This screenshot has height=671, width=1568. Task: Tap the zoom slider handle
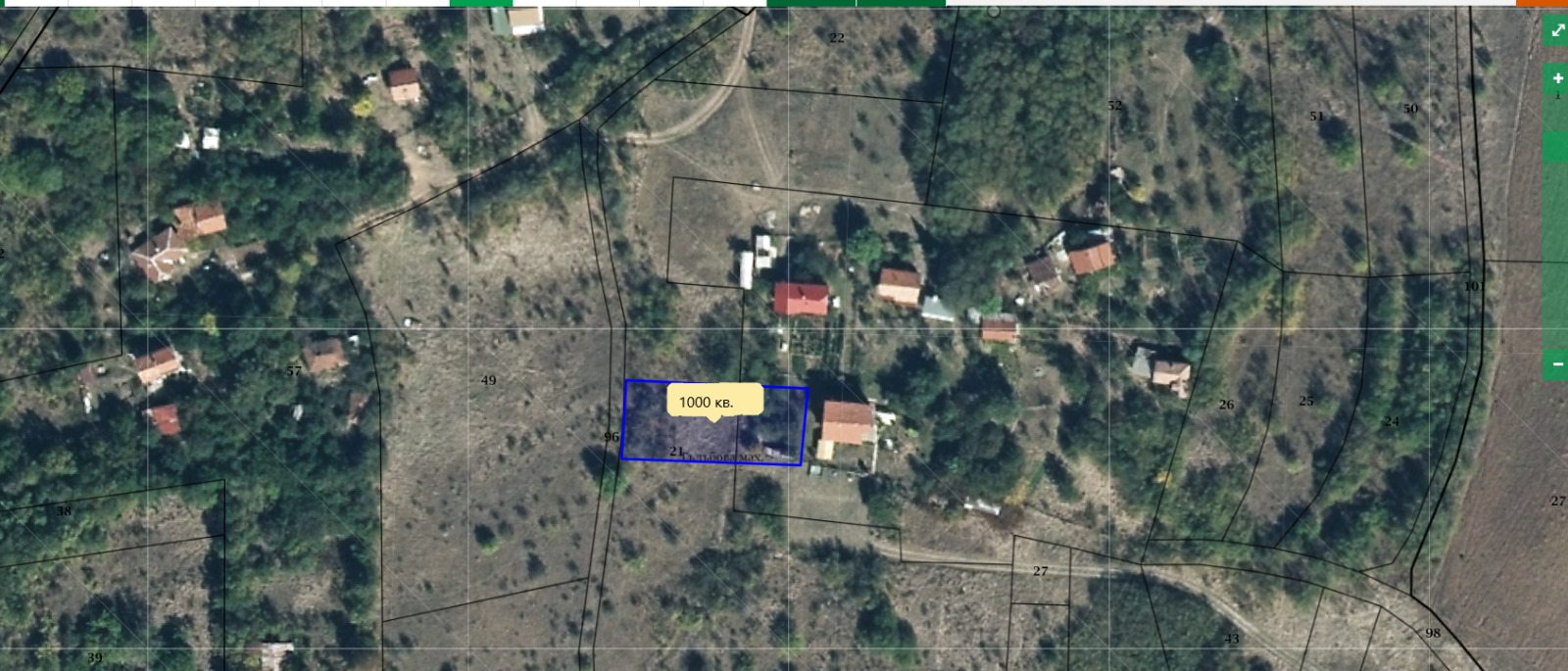(x=1556, y=147)
